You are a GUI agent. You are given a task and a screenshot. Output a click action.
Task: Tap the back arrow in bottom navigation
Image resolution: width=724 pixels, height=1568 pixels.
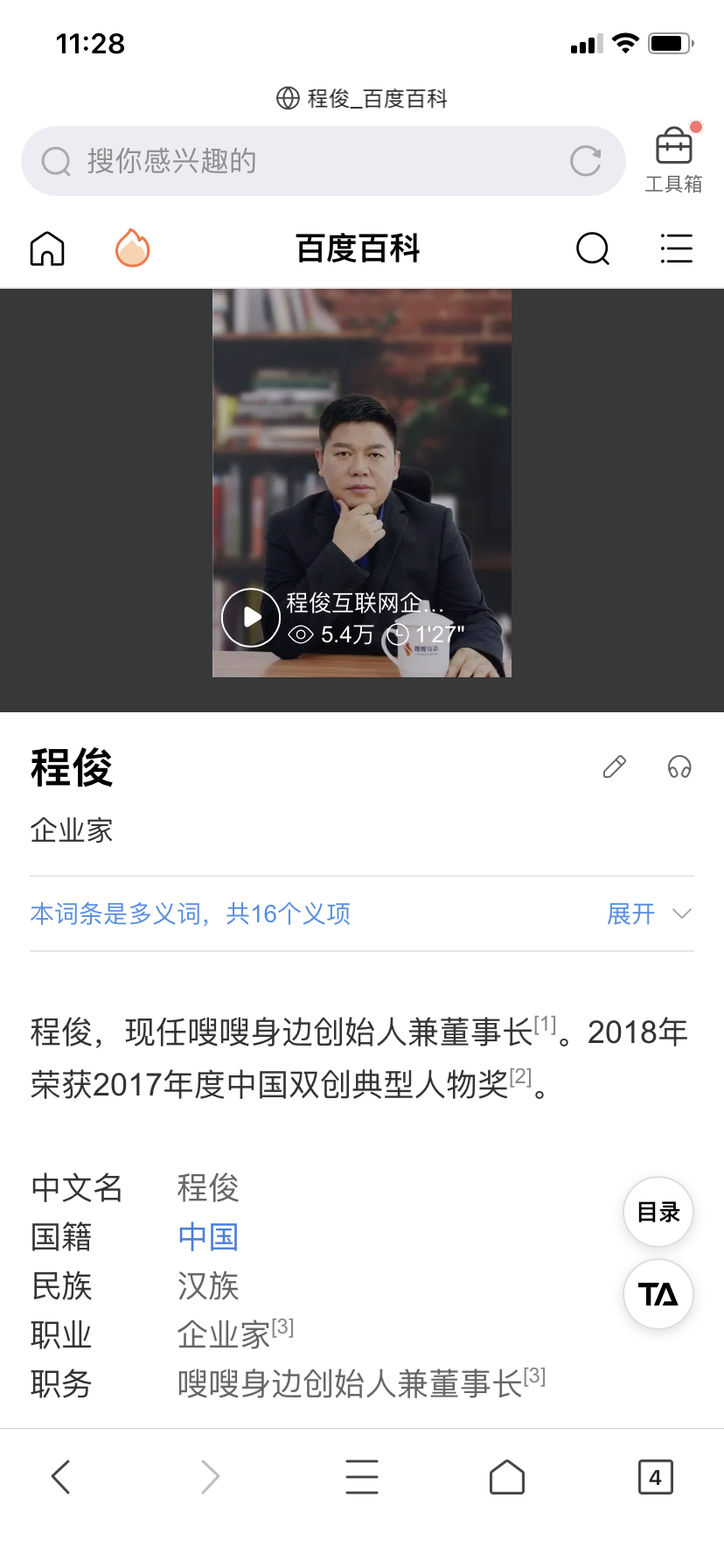click(60, 1475)
